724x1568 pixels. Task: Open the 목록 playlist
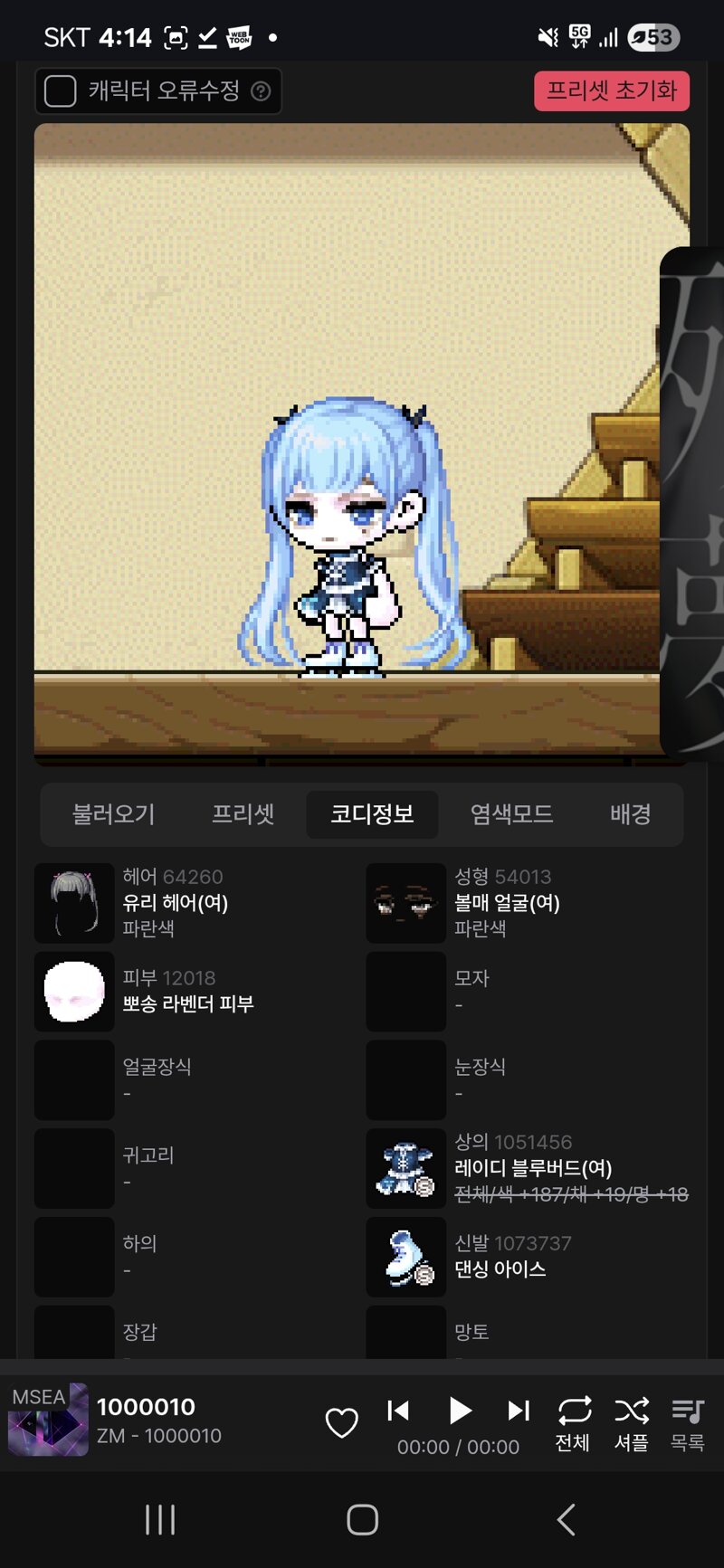point(688,1423)
